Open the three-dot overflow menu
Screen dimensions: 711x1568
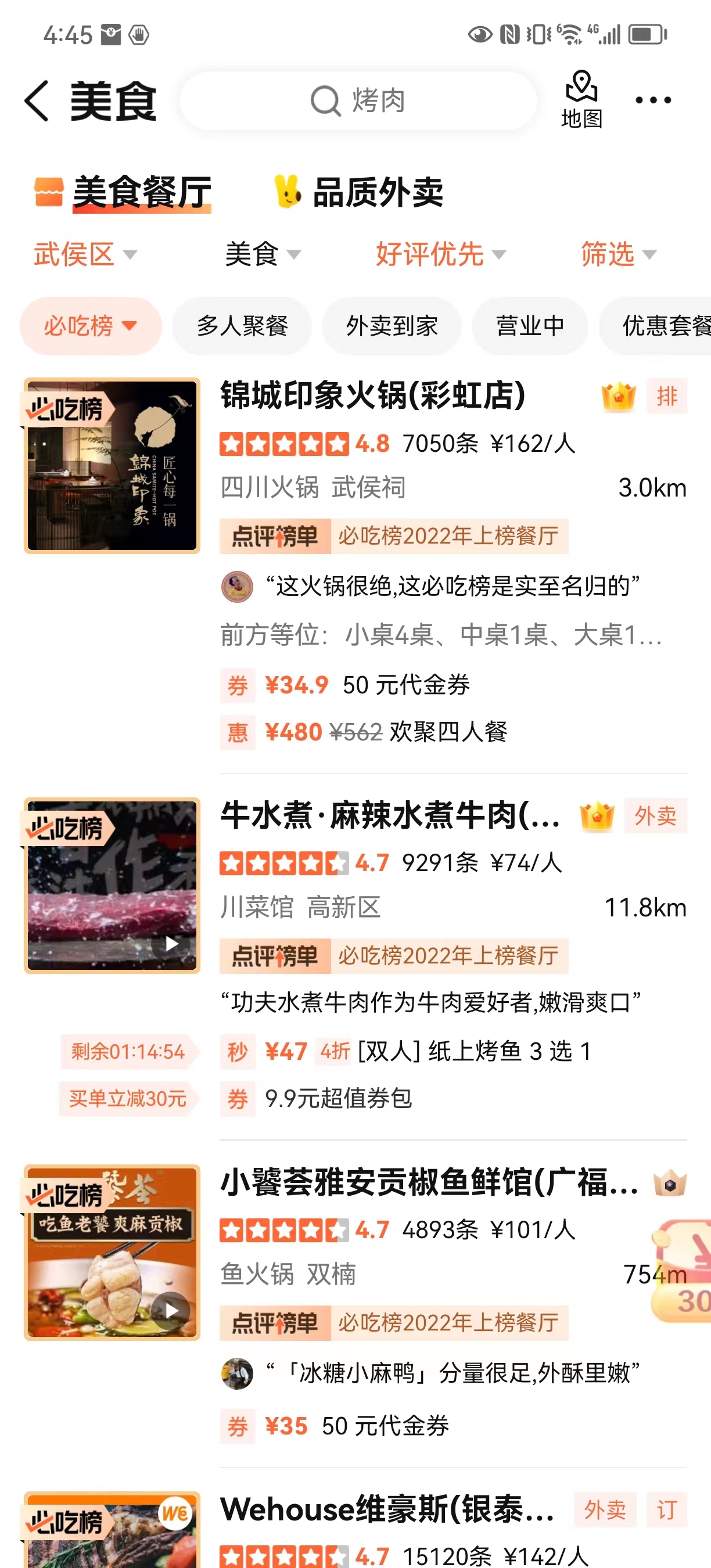click(653, 100)
